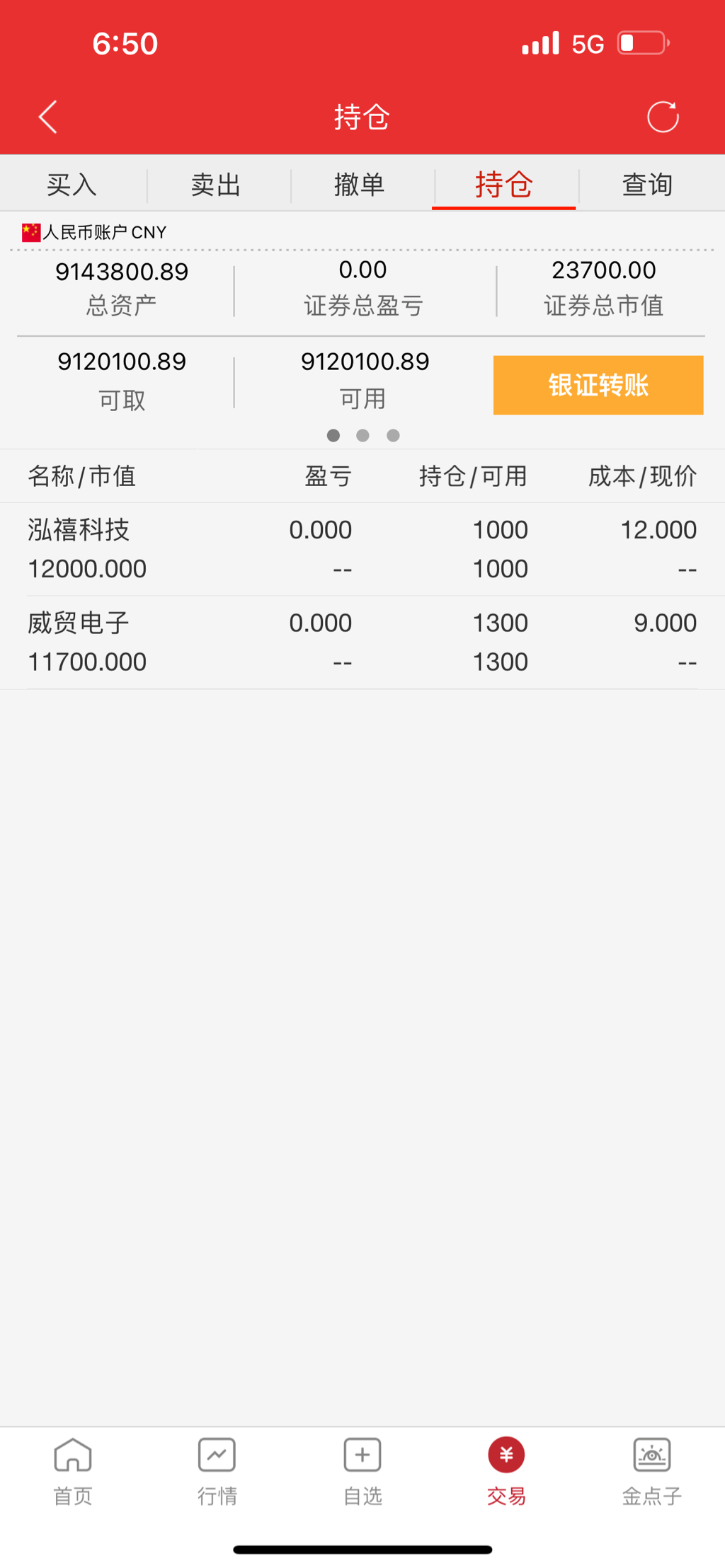Select the 持仓 tab

503,185
